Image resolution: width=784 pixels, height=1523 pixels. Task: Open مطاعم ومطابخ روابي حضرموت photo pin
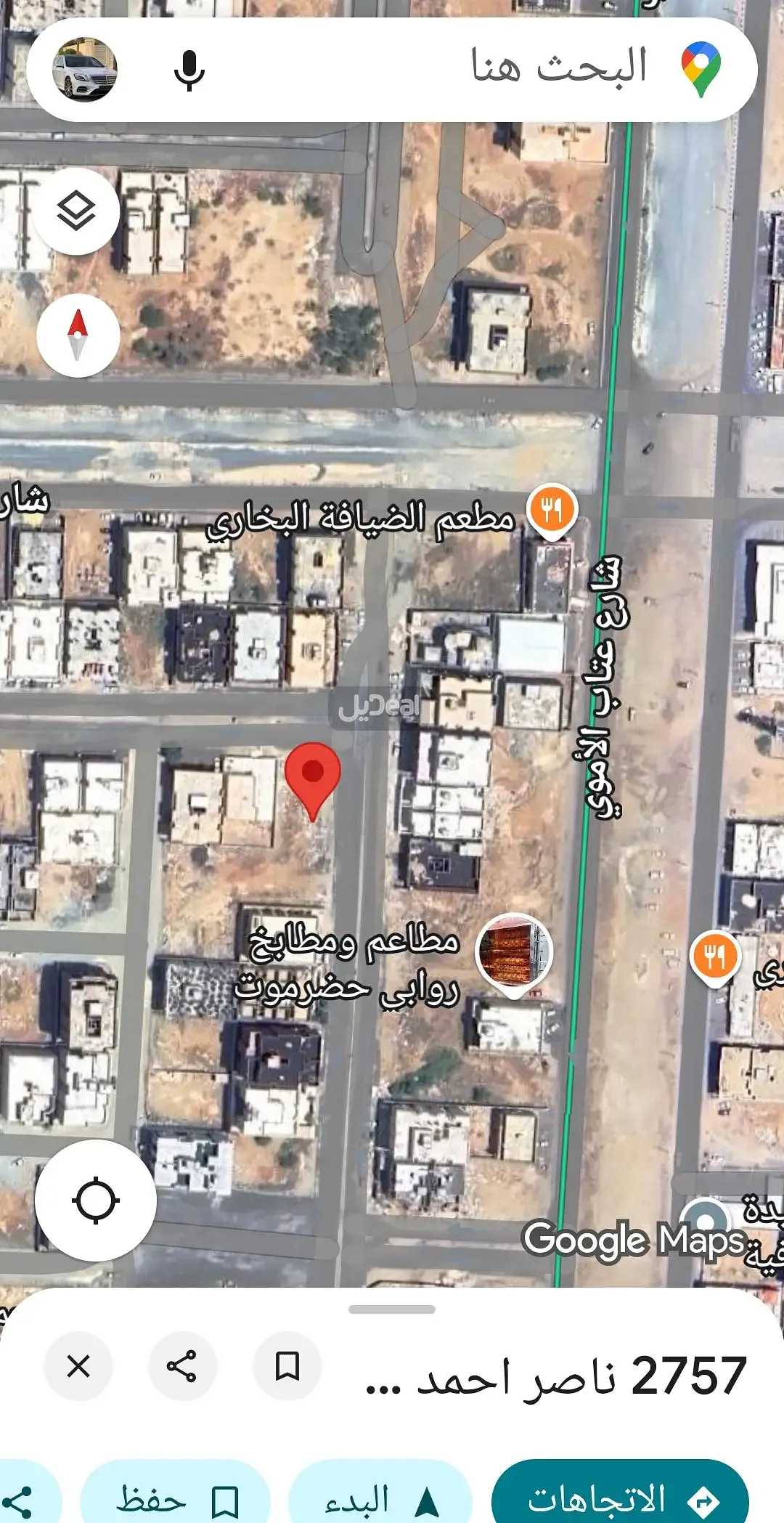[514, 951]
